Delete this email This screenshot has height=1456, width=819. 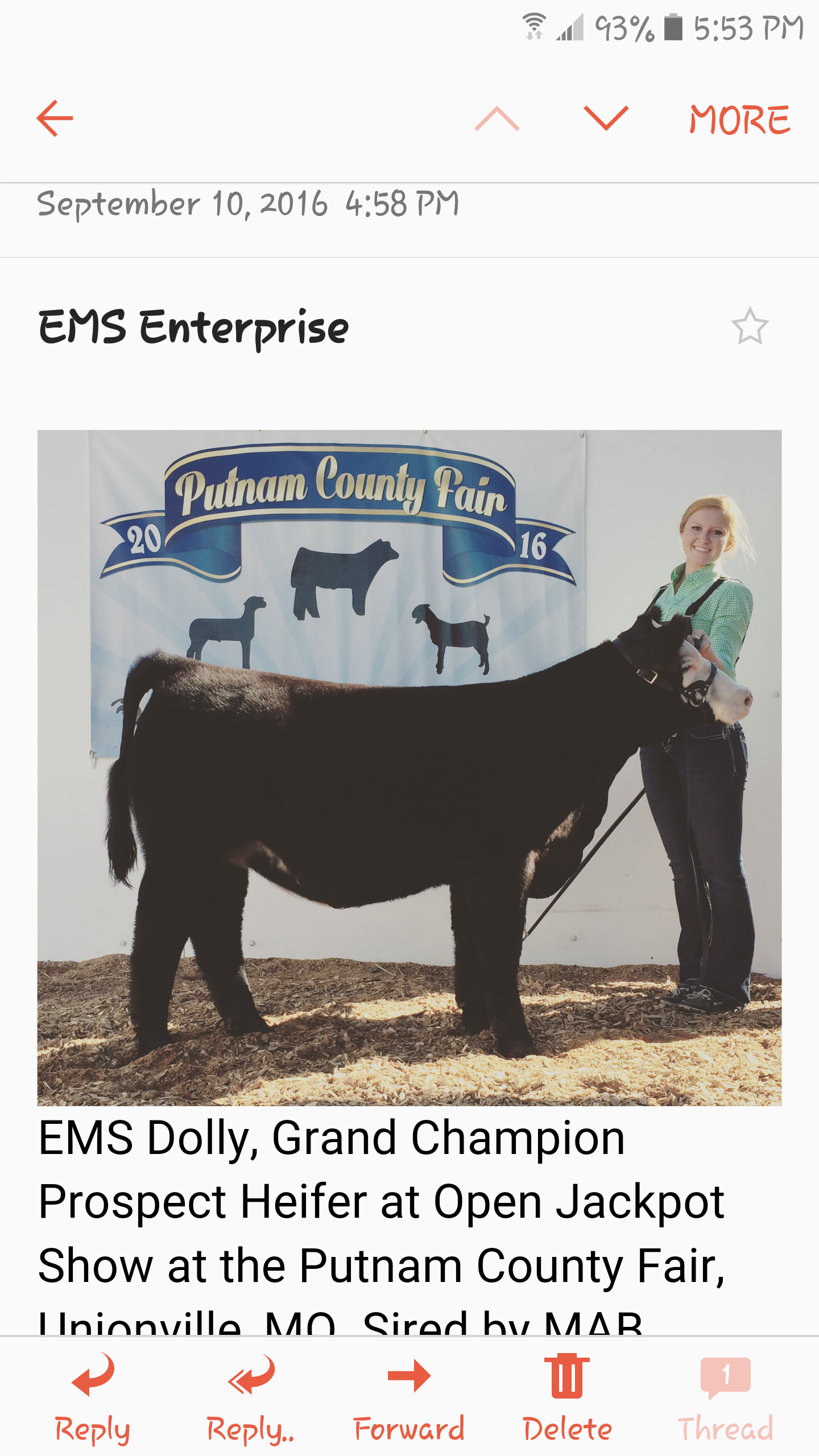[x=567, y=1400]
